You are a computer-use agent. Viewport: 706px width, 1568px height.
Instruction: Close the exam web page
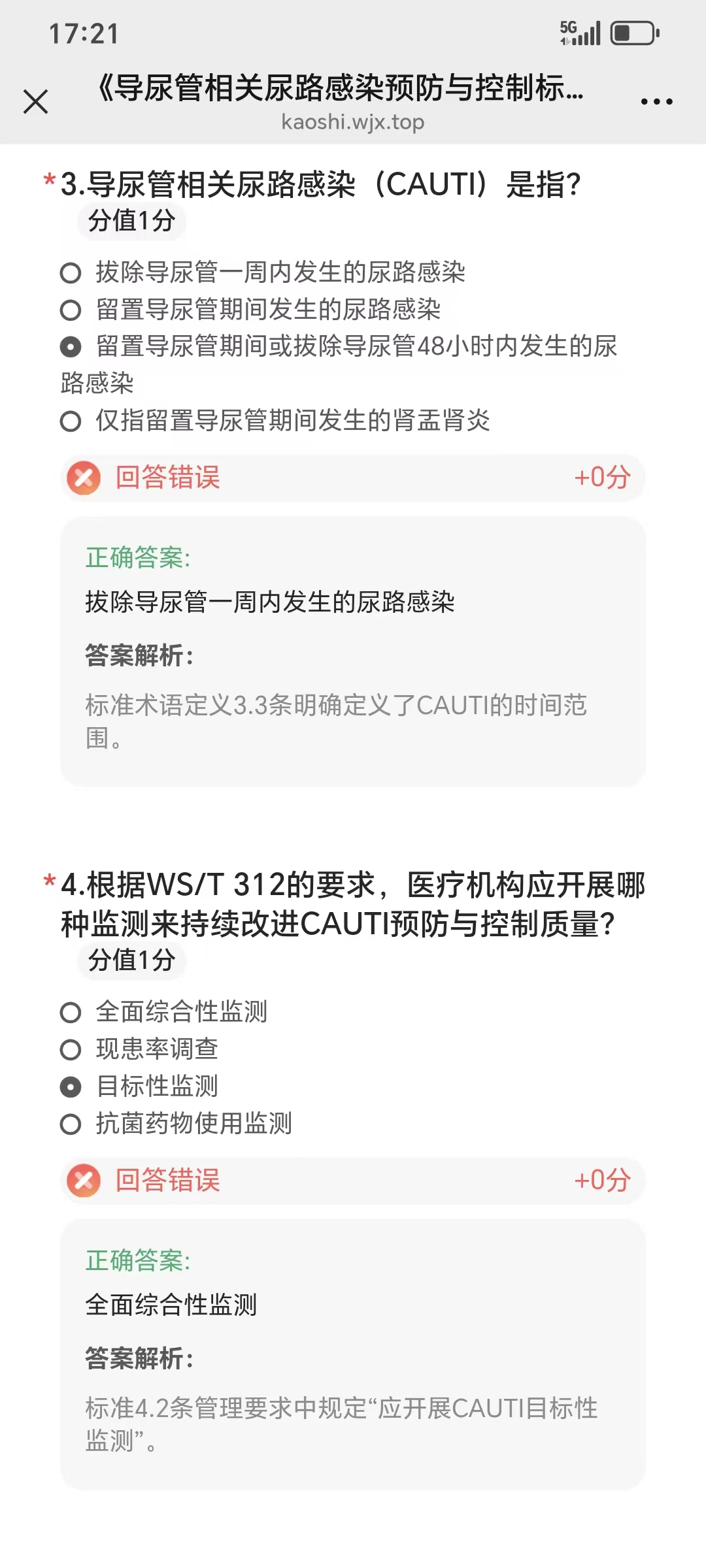coord(36,102)
